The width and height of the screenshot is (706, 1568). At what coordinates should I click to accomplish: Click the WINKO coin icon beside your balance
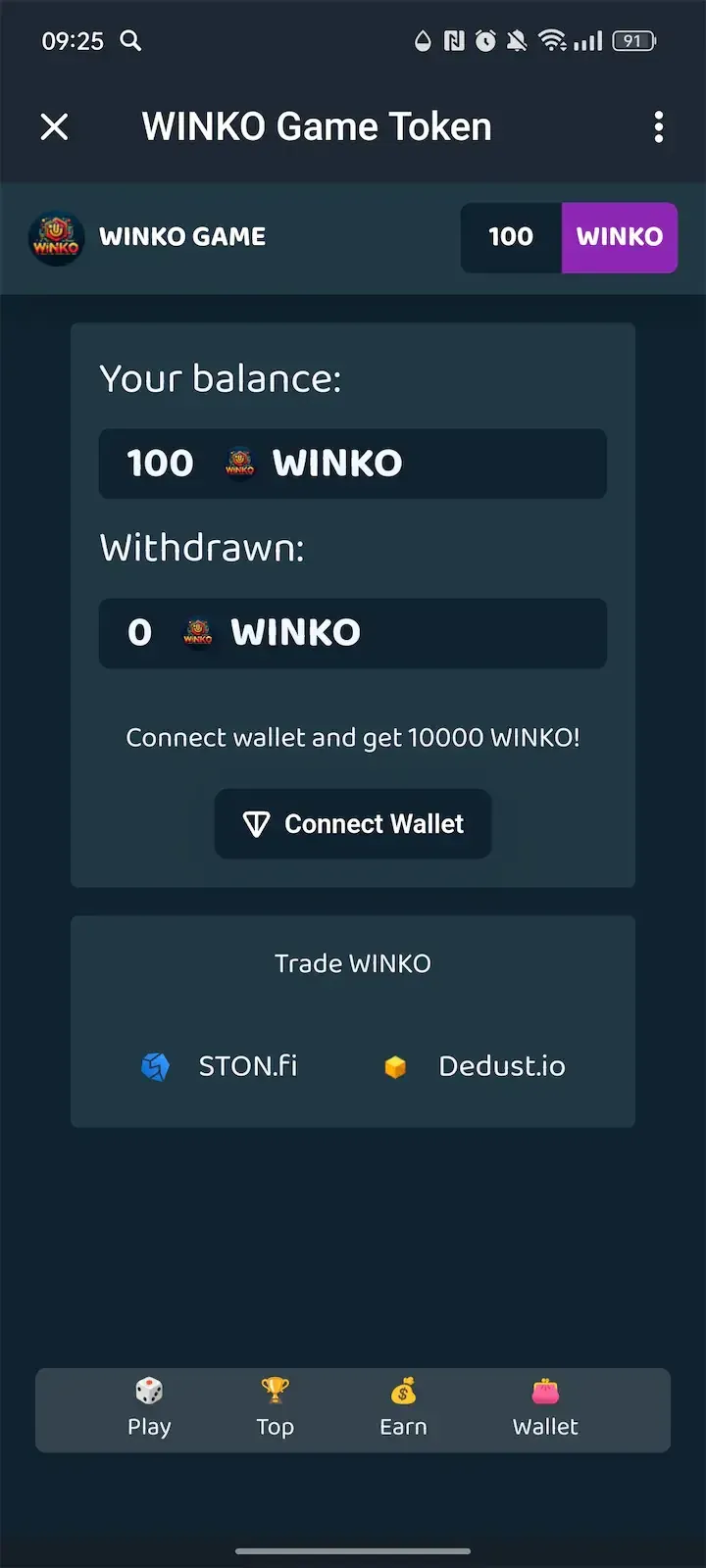[x=236, y=465]
